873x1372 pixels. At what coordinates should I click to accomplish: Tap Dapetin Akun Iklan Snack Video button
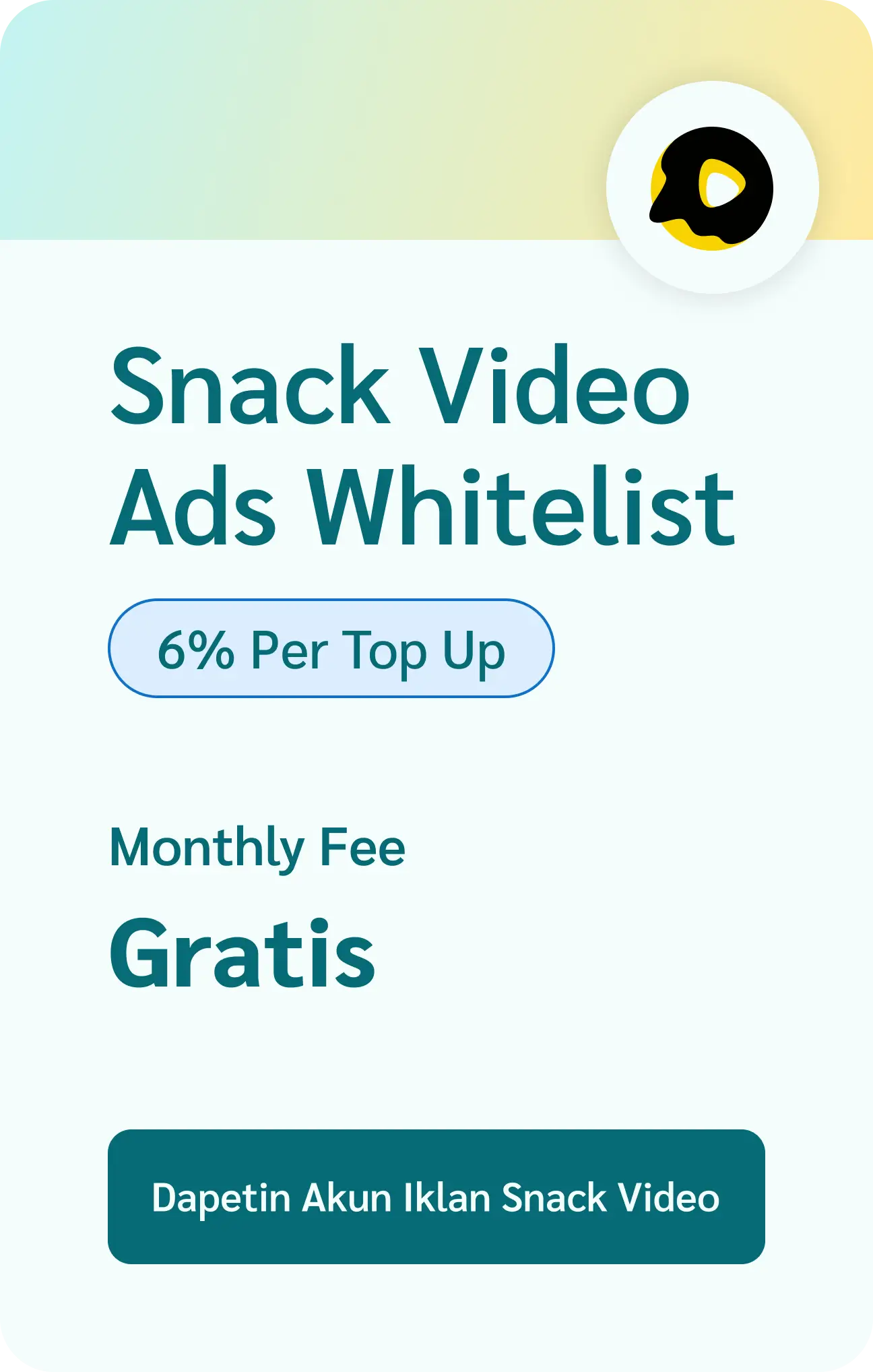(x=436, y=1197)
